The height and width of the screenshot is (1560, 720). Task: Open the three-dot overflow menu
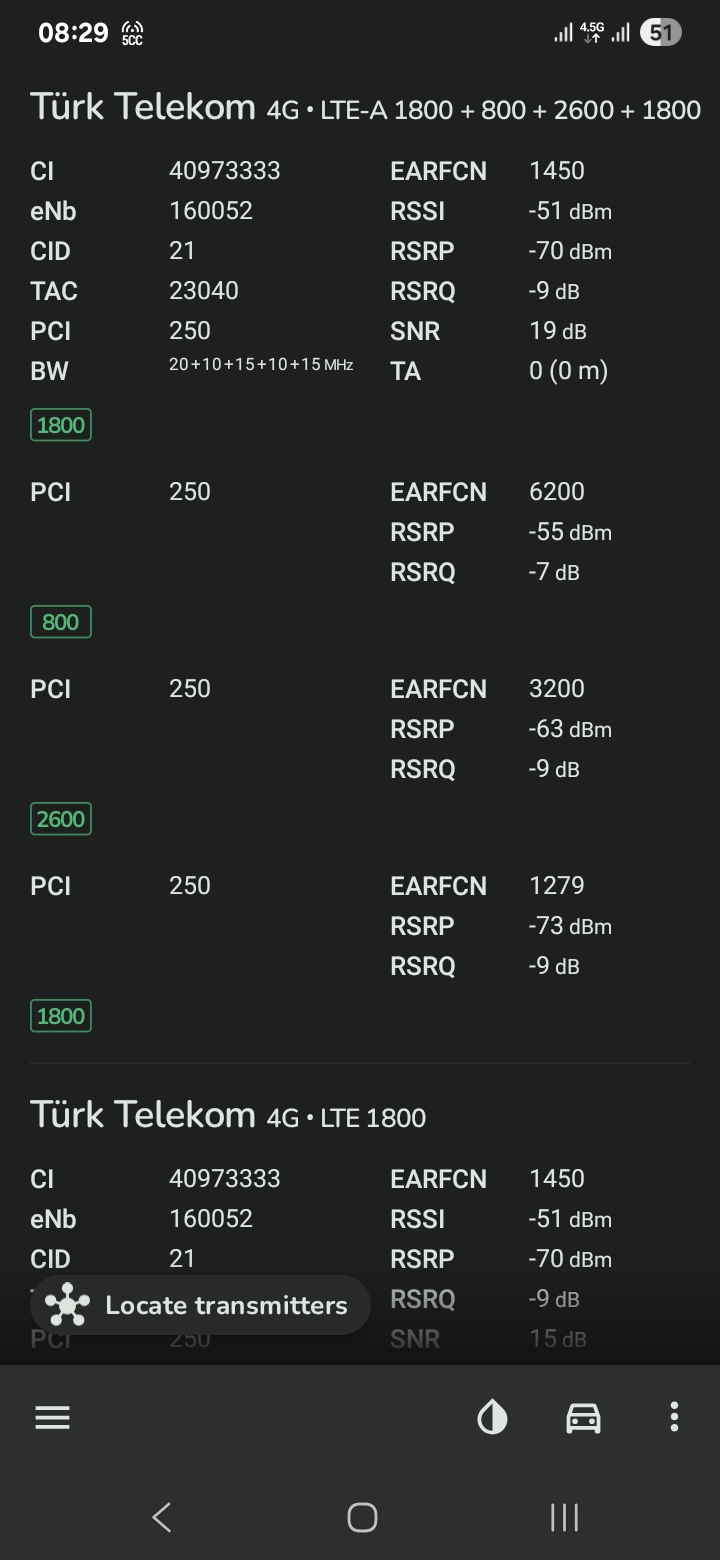point(674,1417)
